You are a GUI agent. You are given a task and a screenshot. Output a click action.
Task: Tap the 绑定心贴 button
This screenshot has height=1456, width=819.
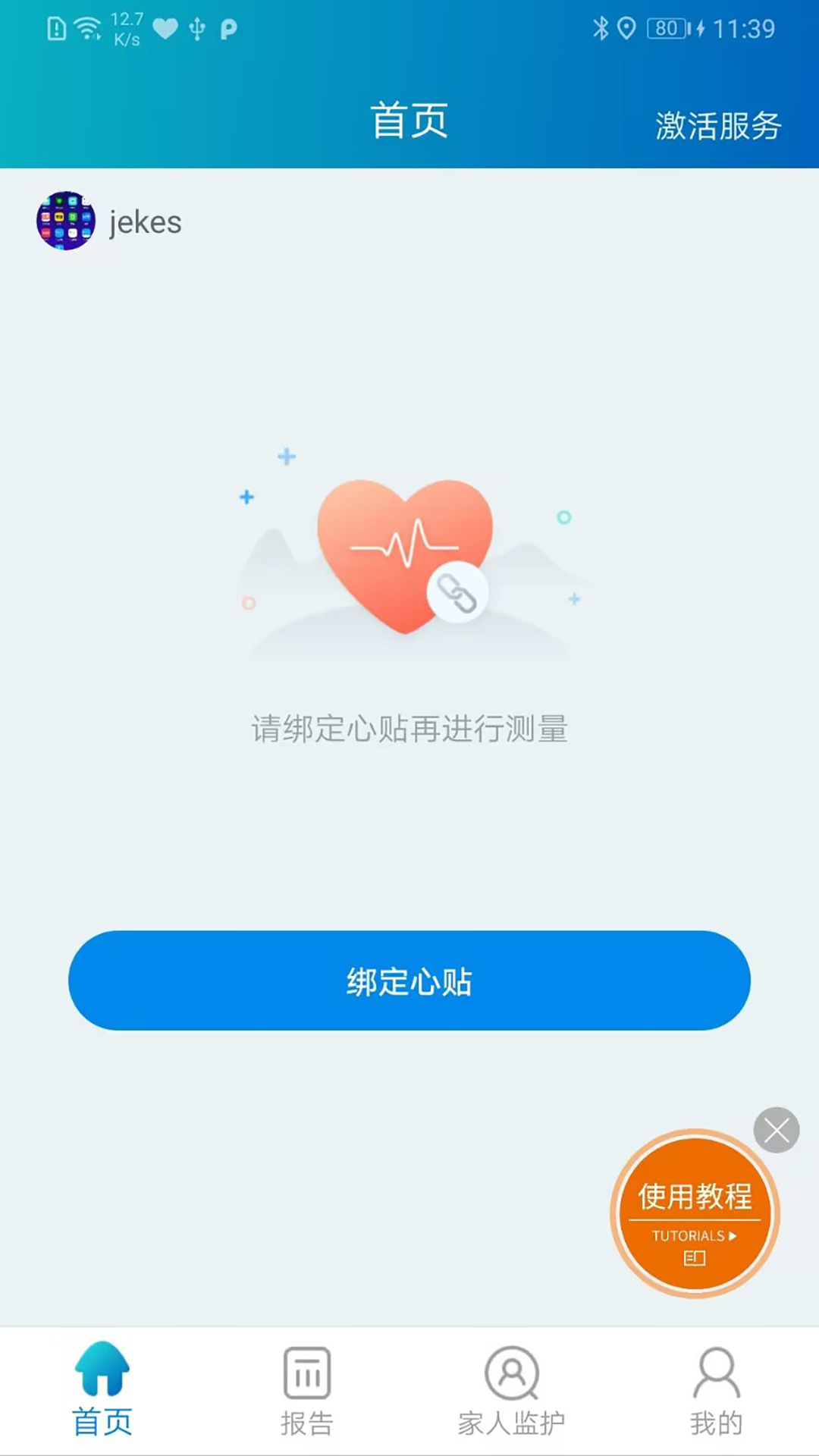(x=409, y=981)
